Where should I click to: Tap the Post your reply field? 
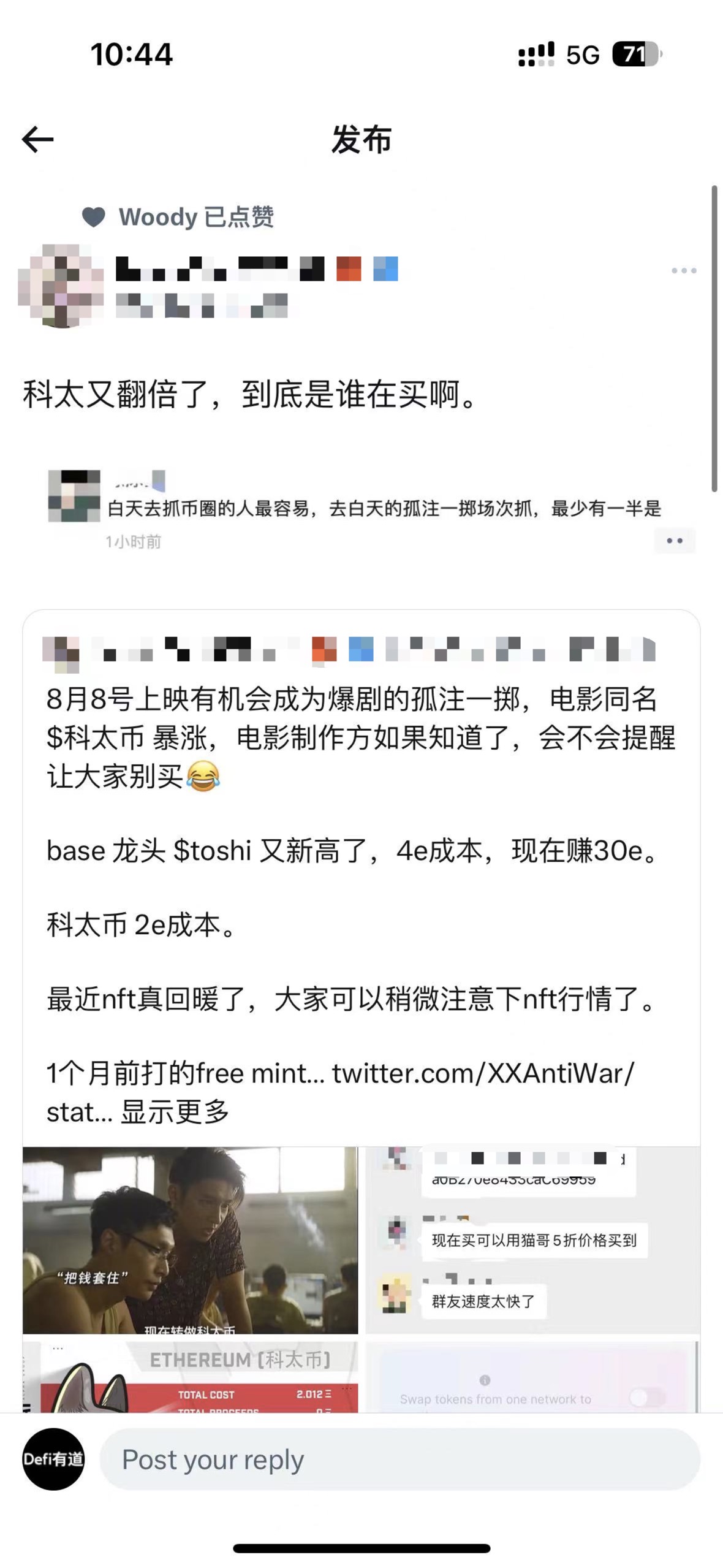399,1460
